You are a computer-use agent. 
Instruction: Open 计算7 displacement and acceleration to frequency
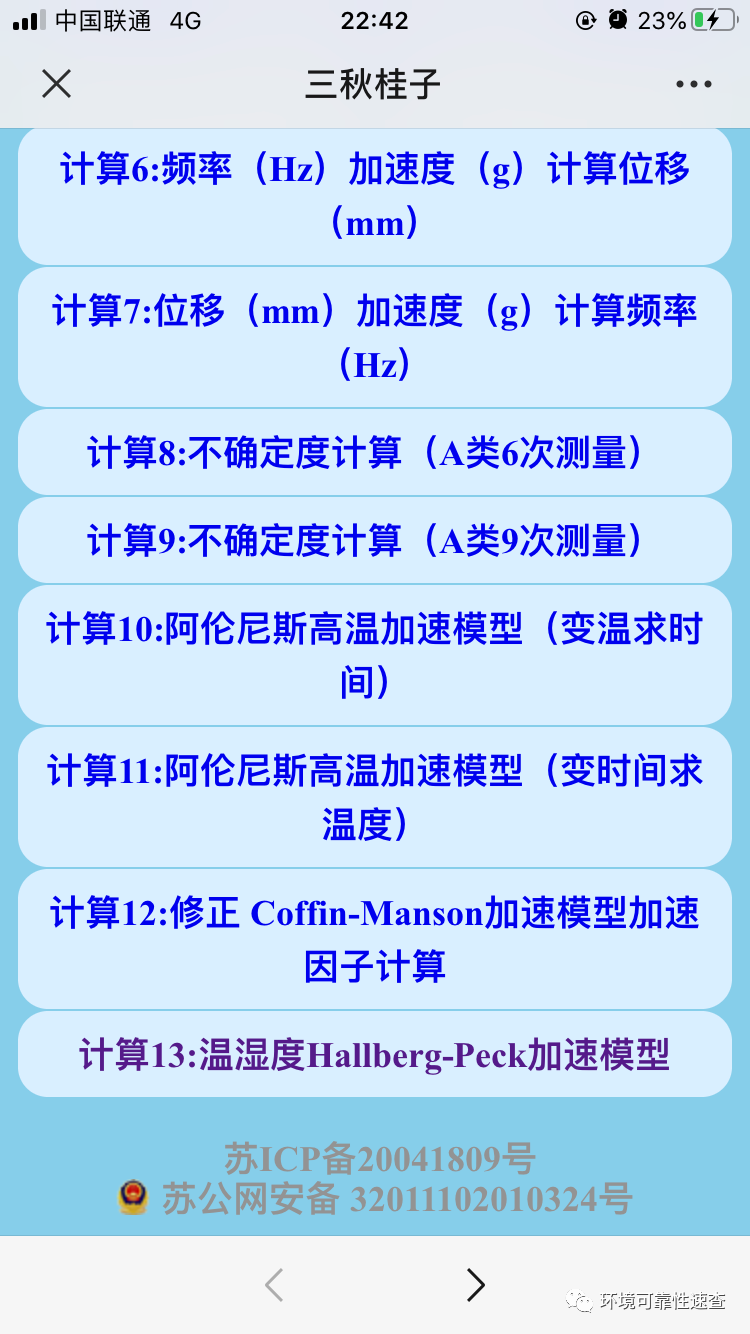pyautogui.click(x=375, y=338)
